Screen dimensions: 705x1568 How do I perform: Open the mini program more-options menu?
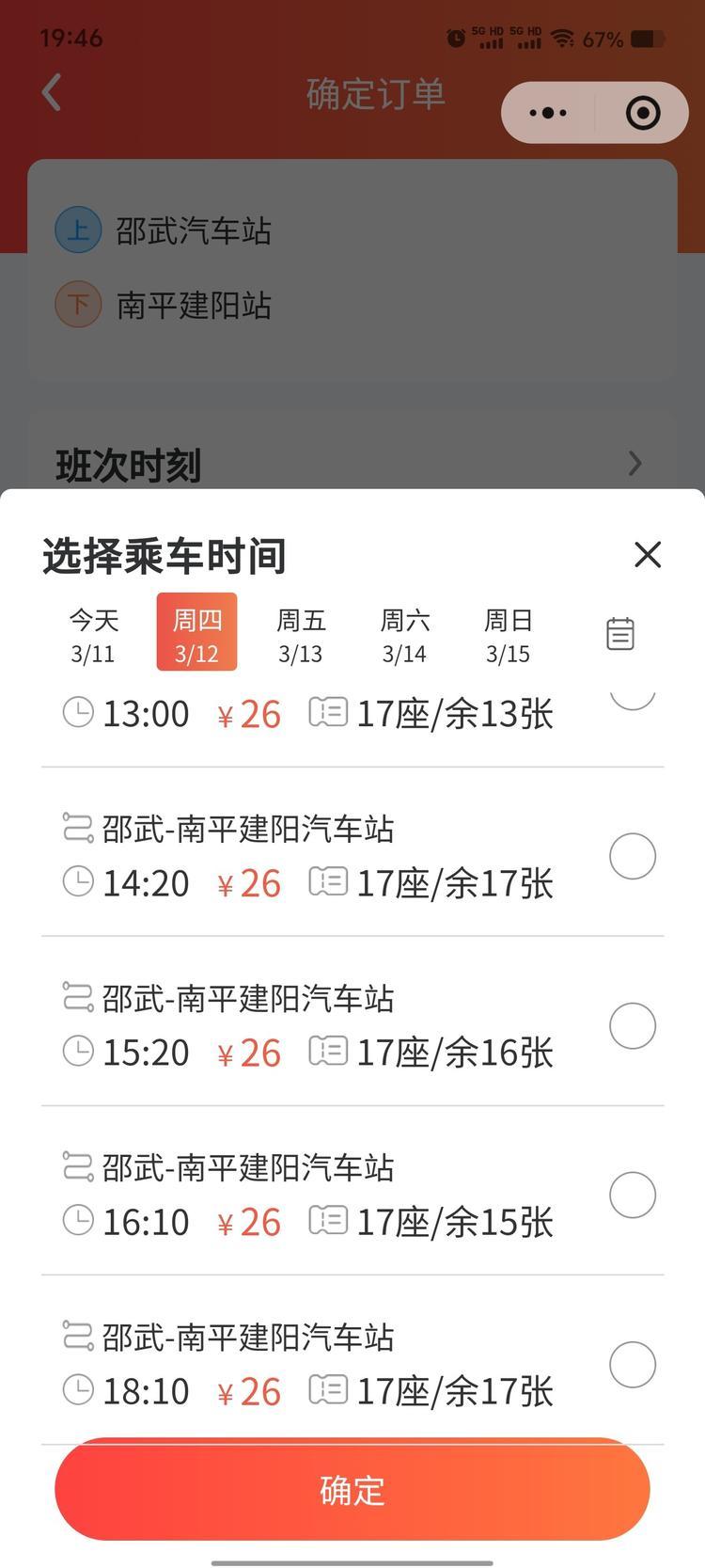(x=548, y=114)
